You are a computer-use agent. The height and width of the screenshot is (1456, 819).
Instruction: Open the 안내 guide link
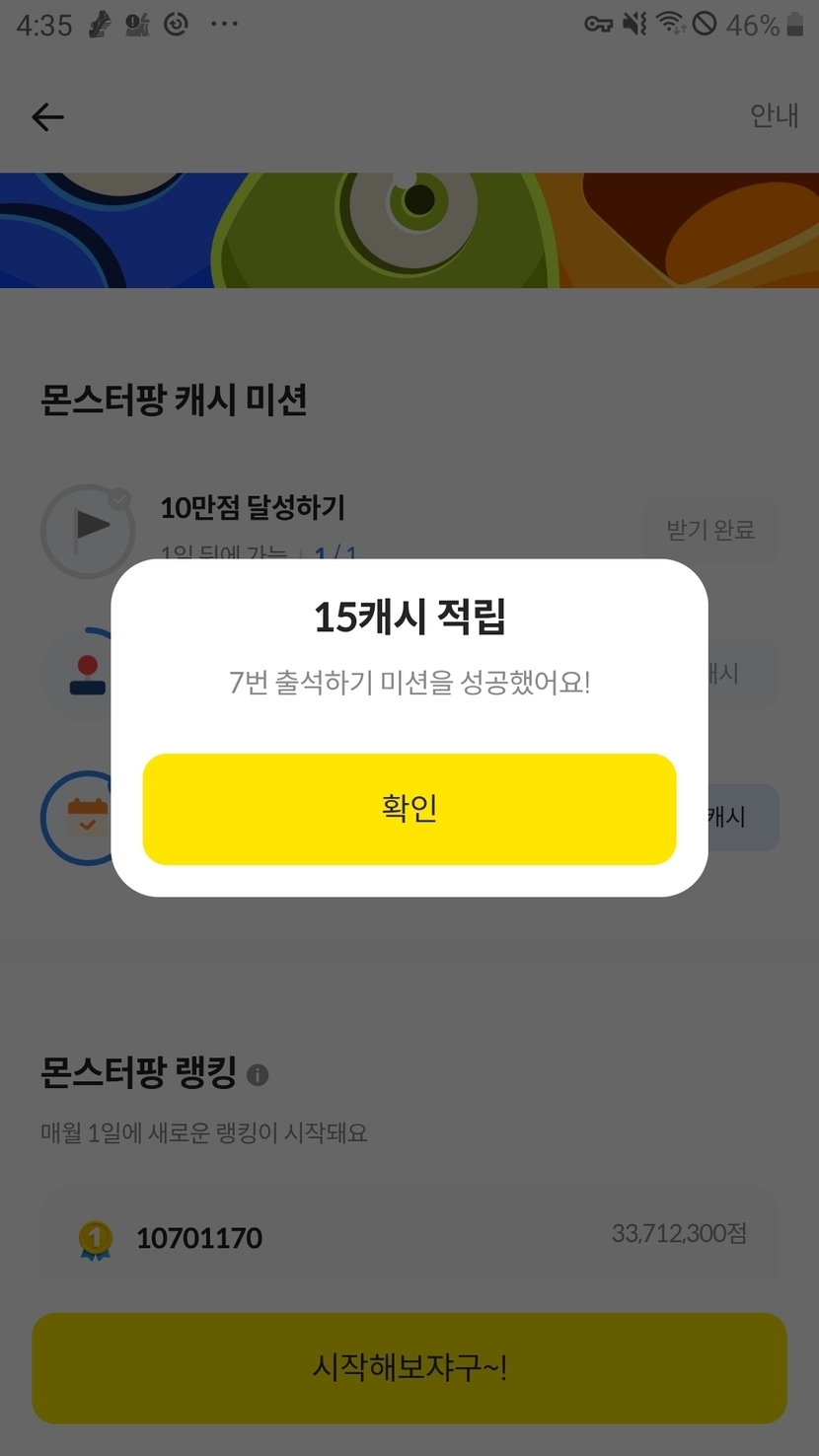coord(774,116)
